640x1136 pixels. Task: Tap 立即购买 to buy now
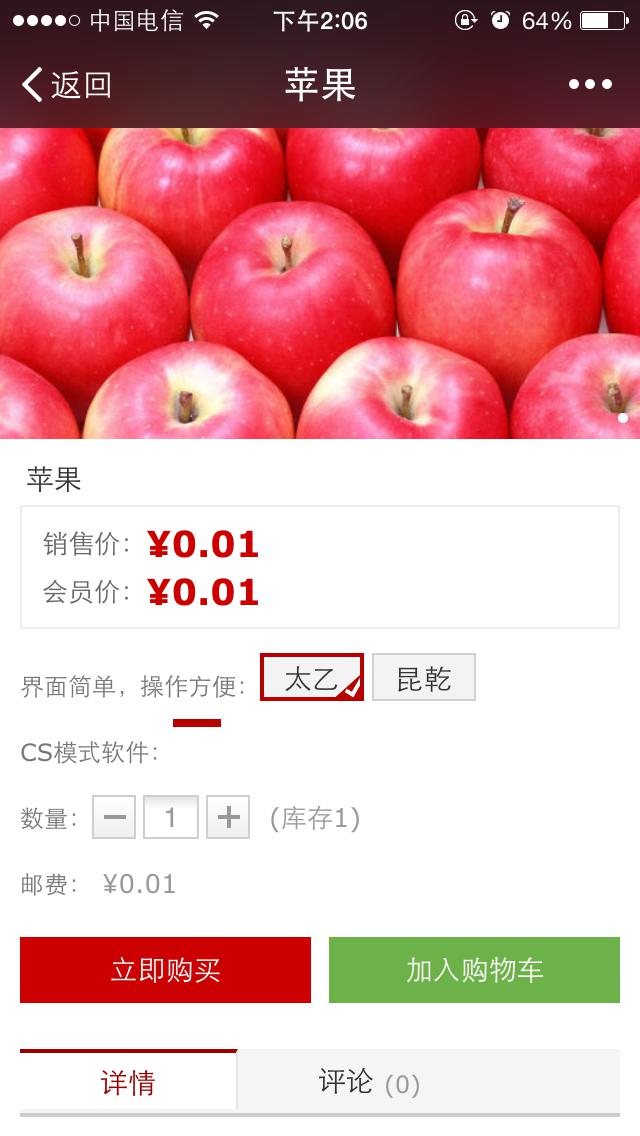tap(165, 969)
